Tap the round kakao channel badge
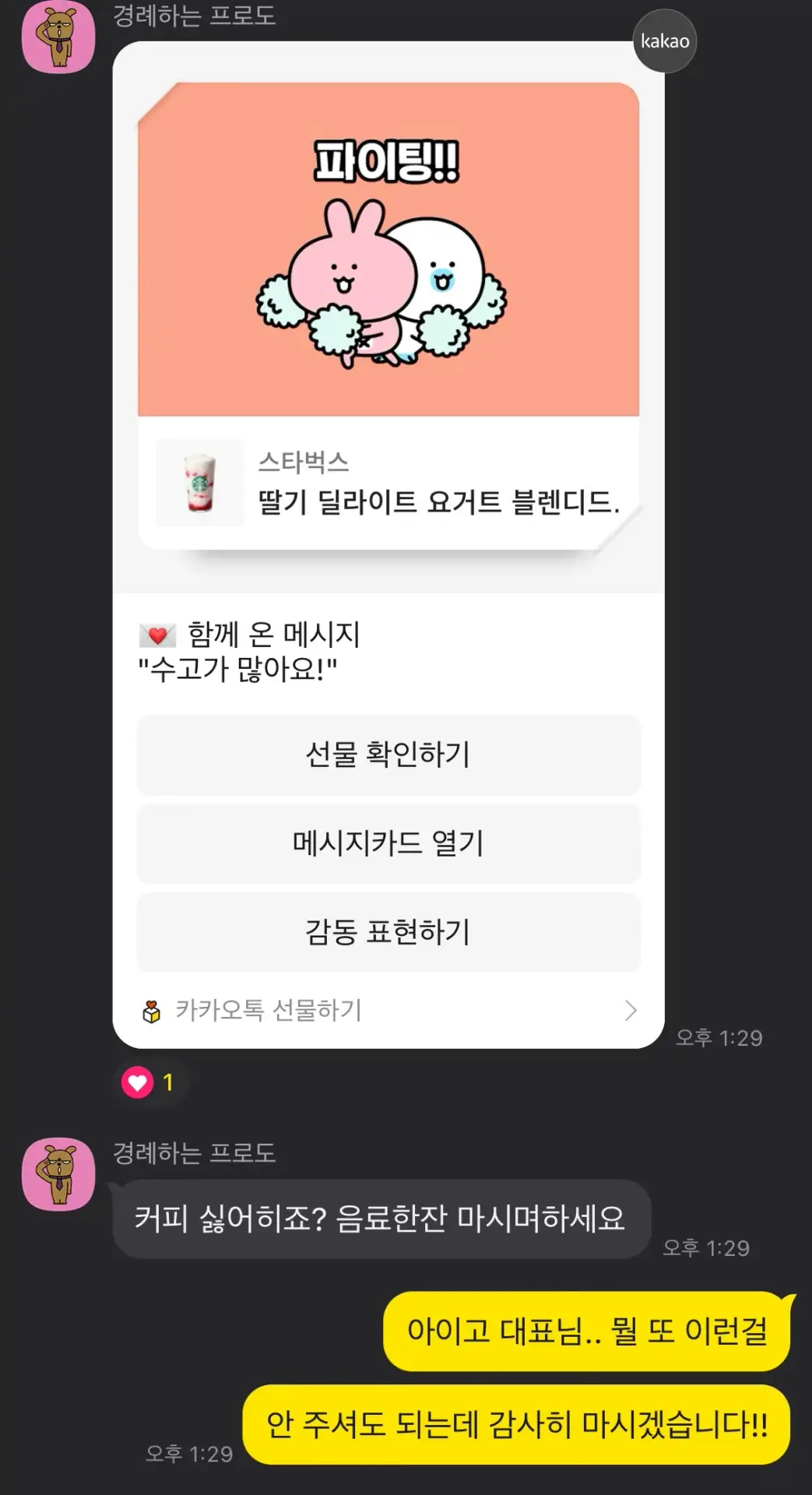This screenshot has height=1495, width=812. (x=664, y=42)
